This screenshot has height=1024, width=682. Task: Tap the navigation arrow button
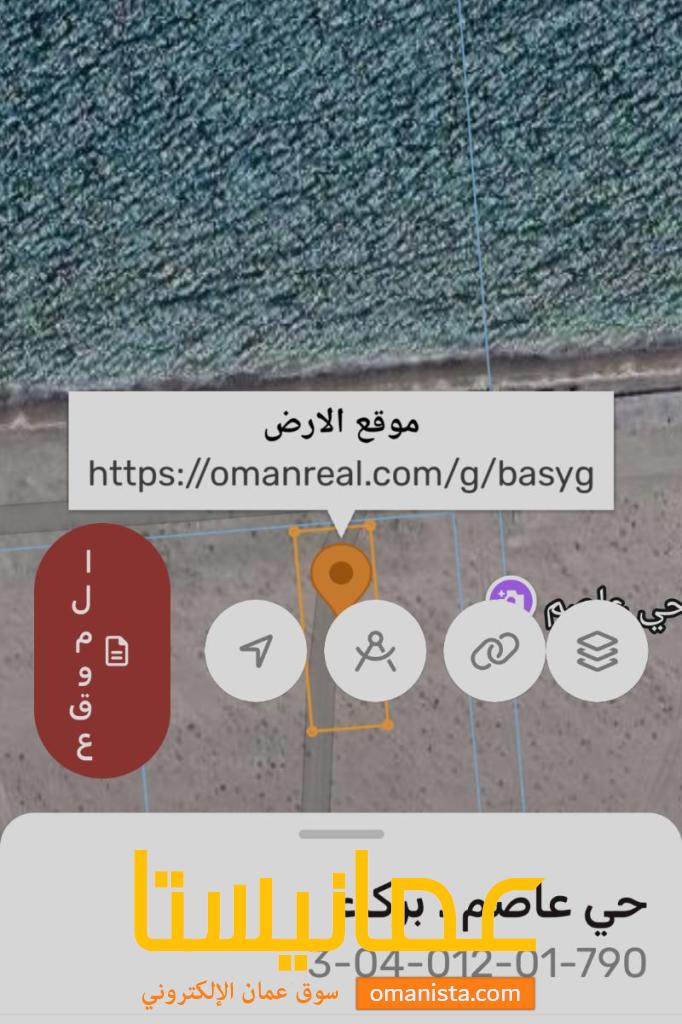click(x=256, y=651)
